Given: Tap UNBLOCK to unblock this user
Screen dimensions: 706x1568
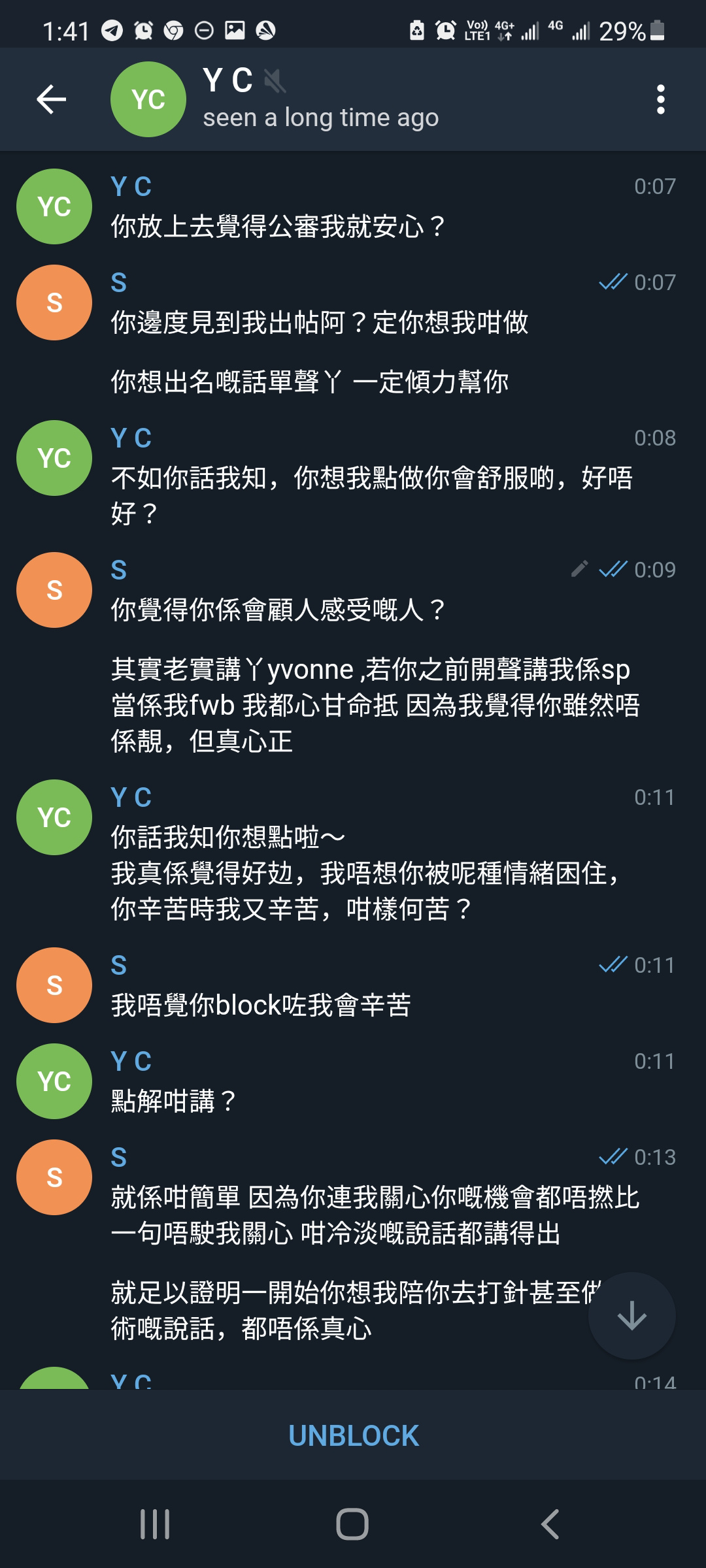Looking at the screenshot, I should pos(353,1435).
